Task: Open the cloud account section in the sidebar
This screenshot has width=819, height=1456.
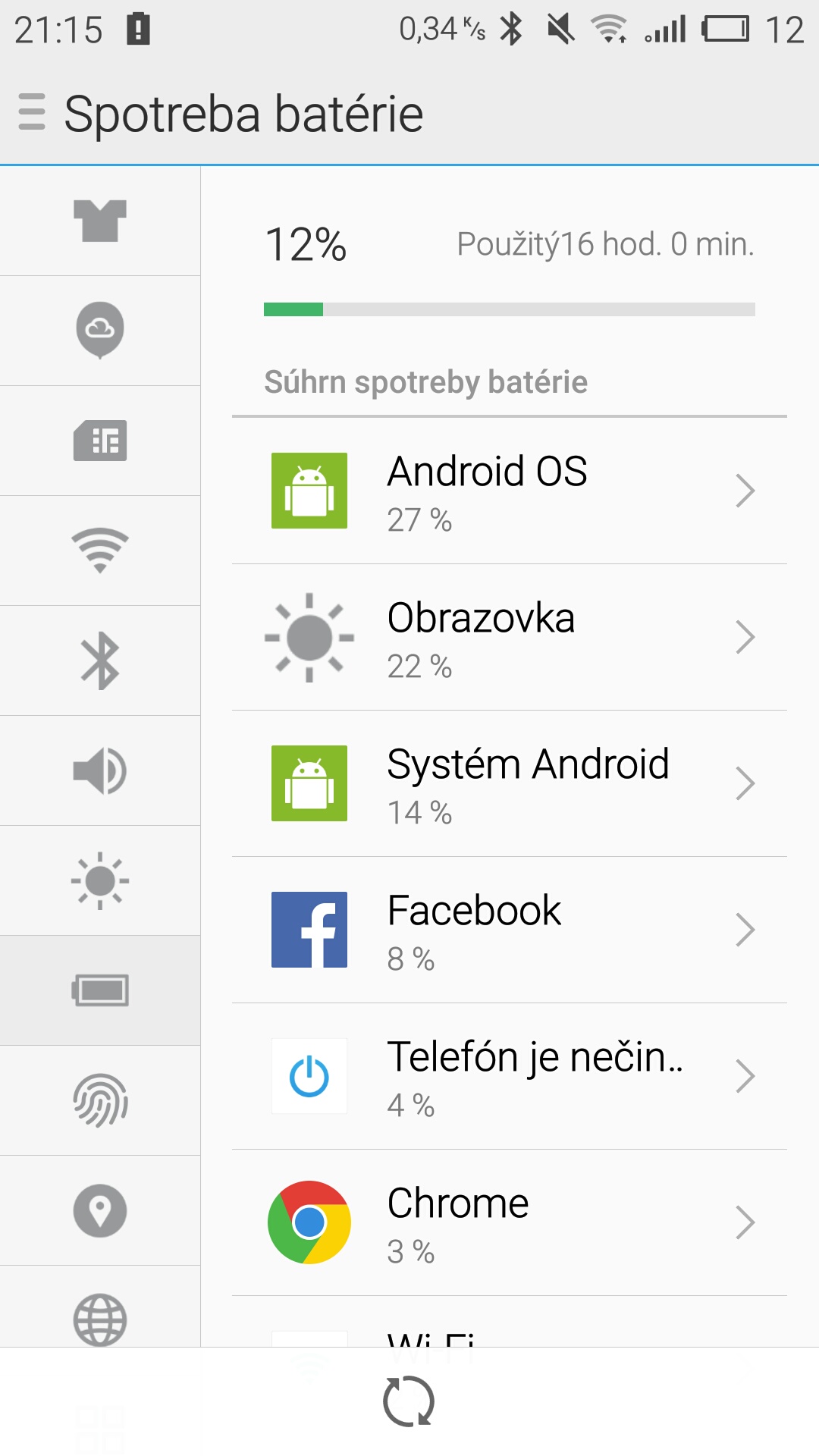Action: [100, 331]
